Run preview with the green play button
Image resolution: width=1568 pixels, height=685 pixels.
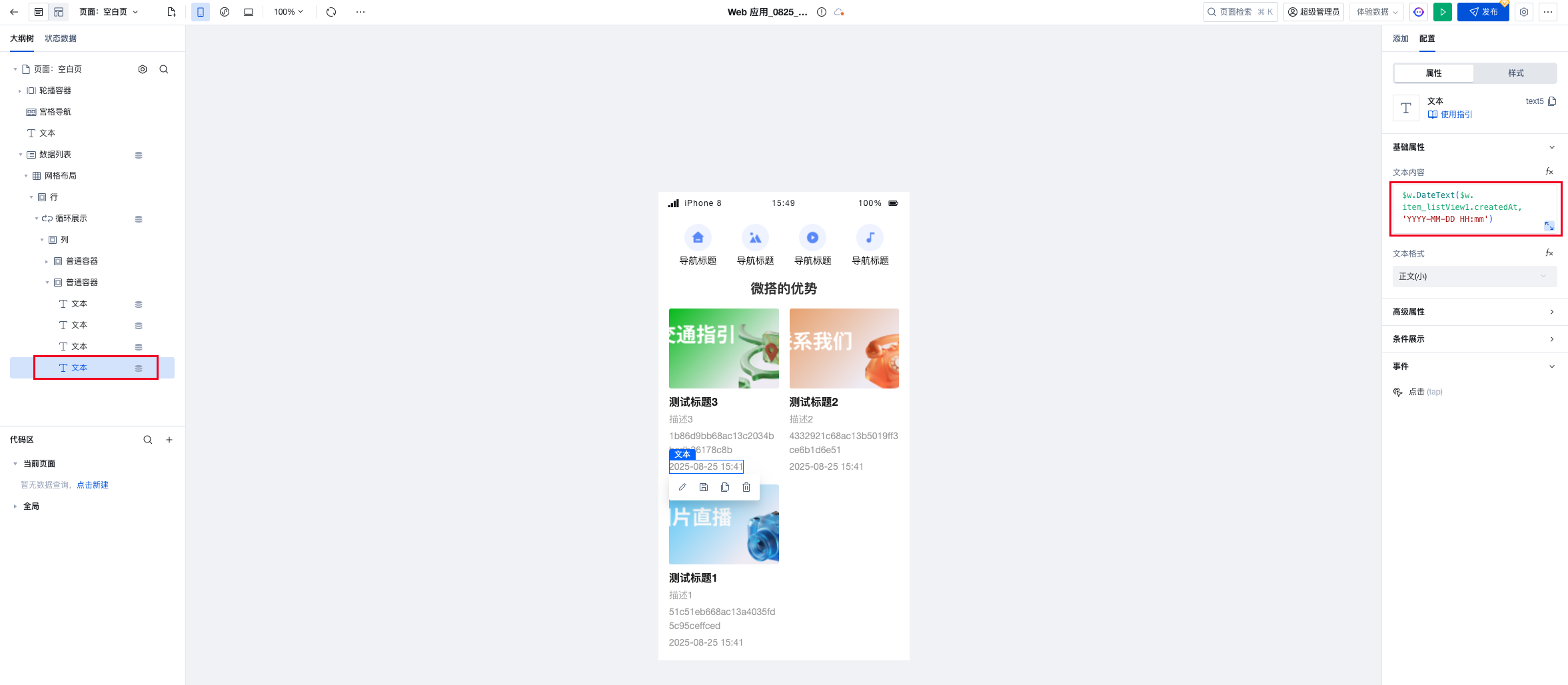1442,12
